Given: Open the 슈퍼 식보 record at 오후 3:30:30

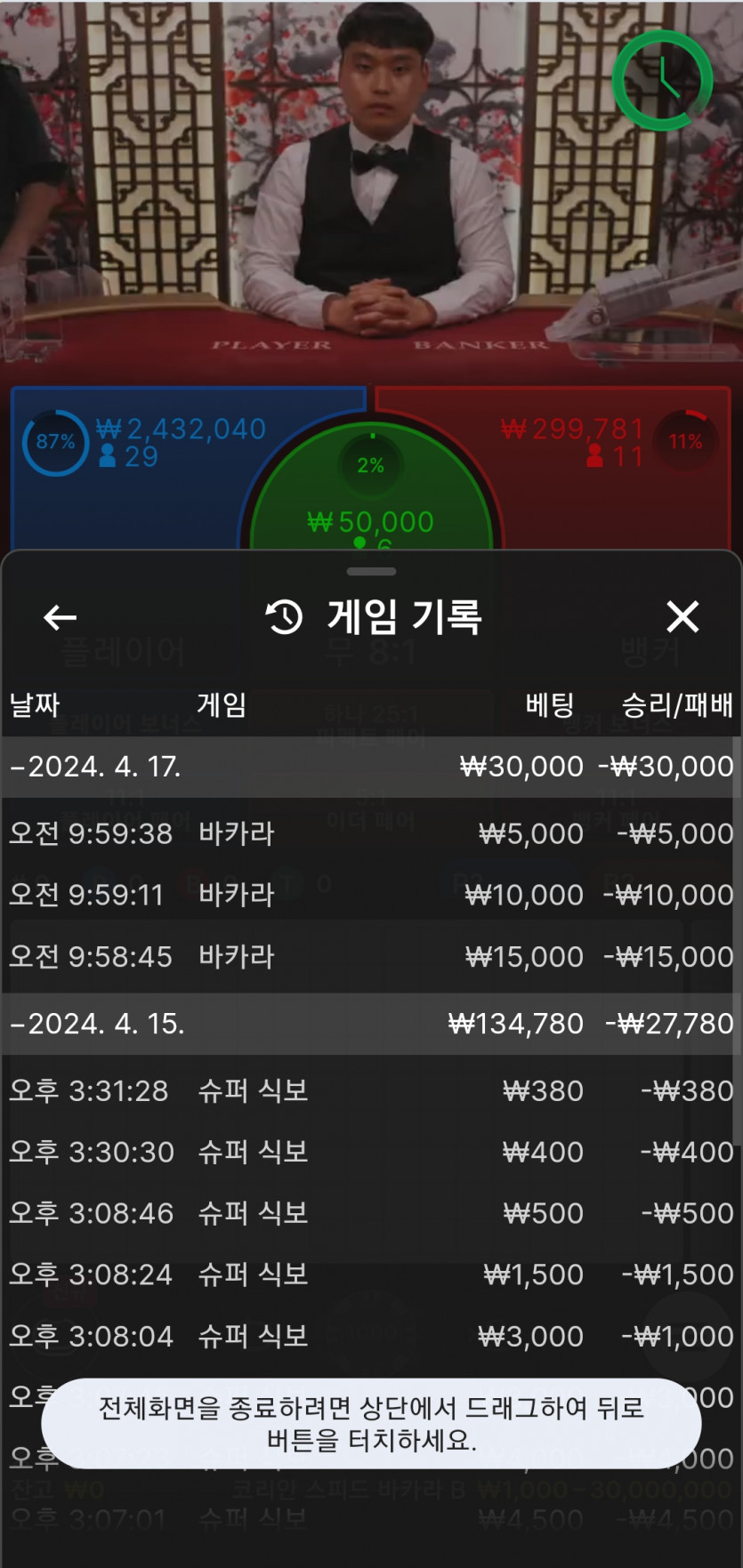Looking at the screenshot, I should [370, 1152].
